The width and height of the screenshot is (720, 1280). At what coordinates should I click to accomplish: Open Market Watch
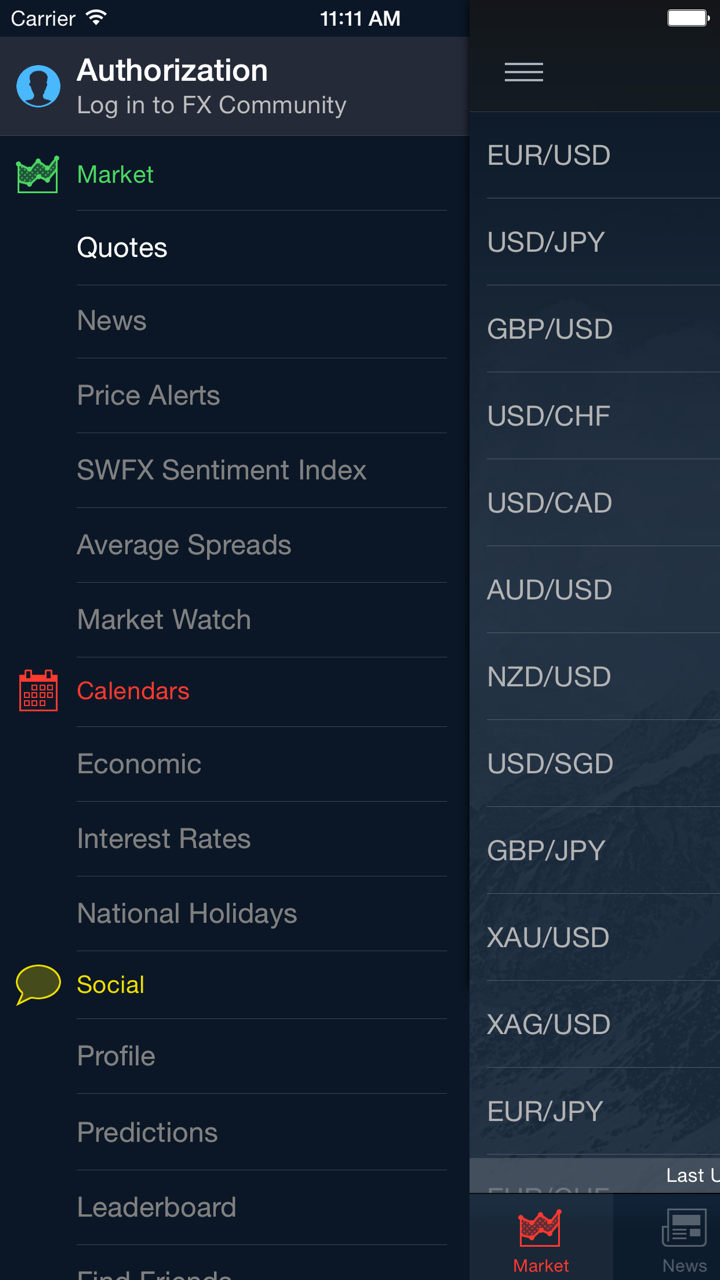click(x=164, y=620)
